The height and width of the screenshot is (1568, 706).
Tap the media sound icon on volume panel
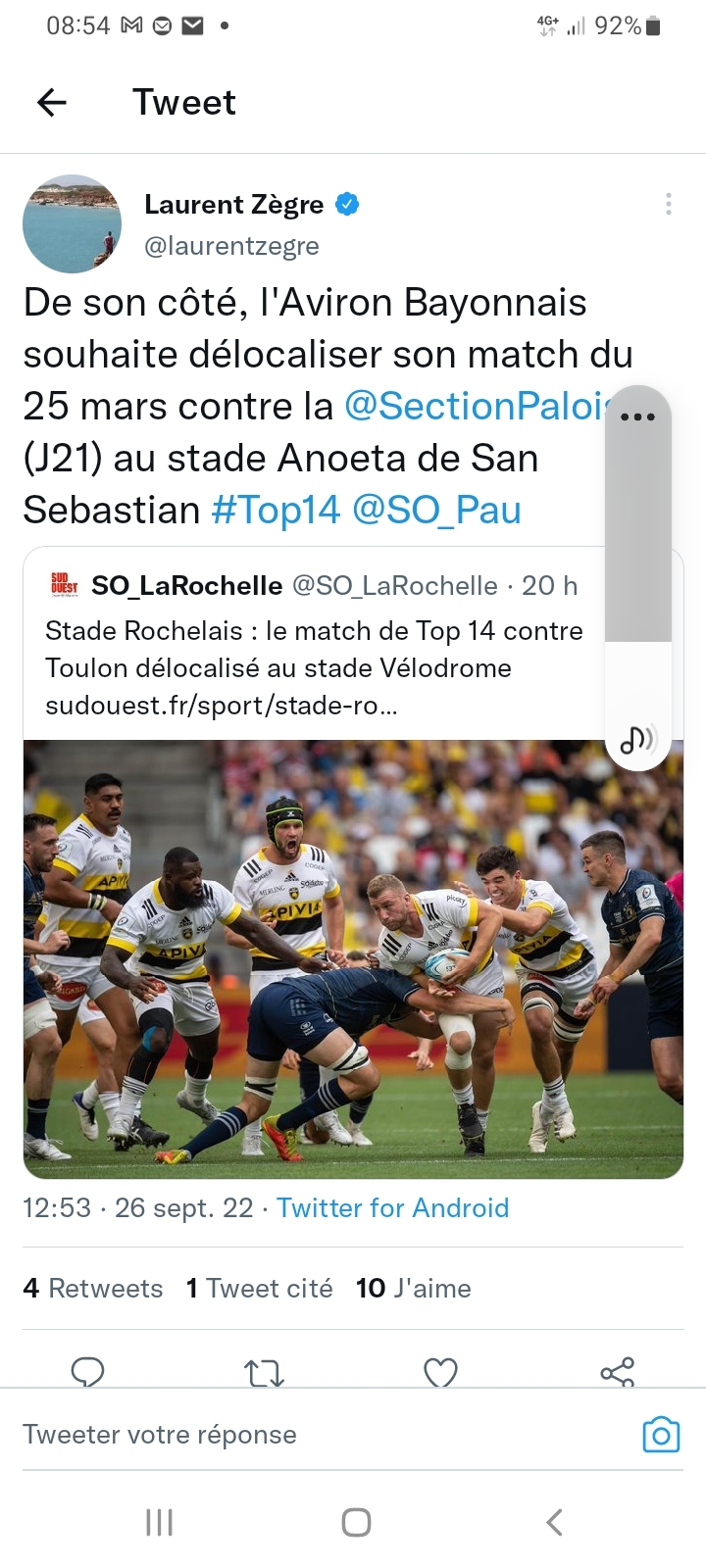tap(637, 740)
